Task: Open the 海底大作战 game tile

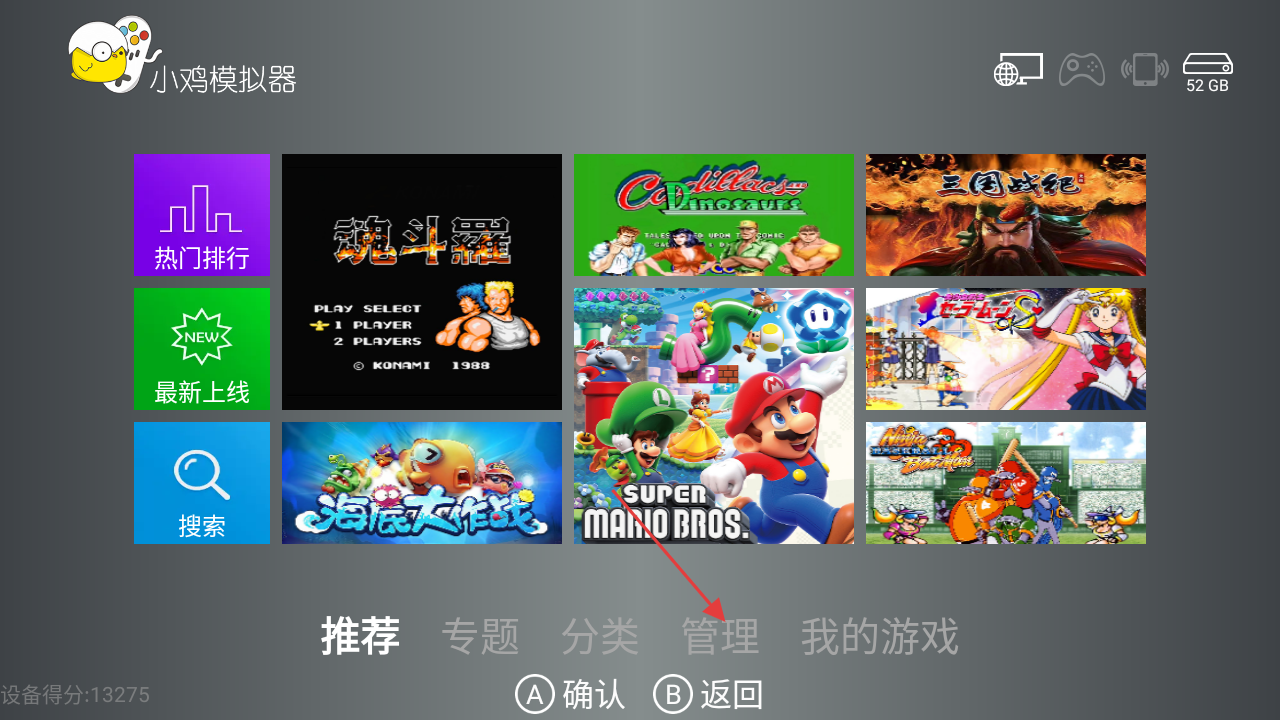Action: (x=421, y=483)
